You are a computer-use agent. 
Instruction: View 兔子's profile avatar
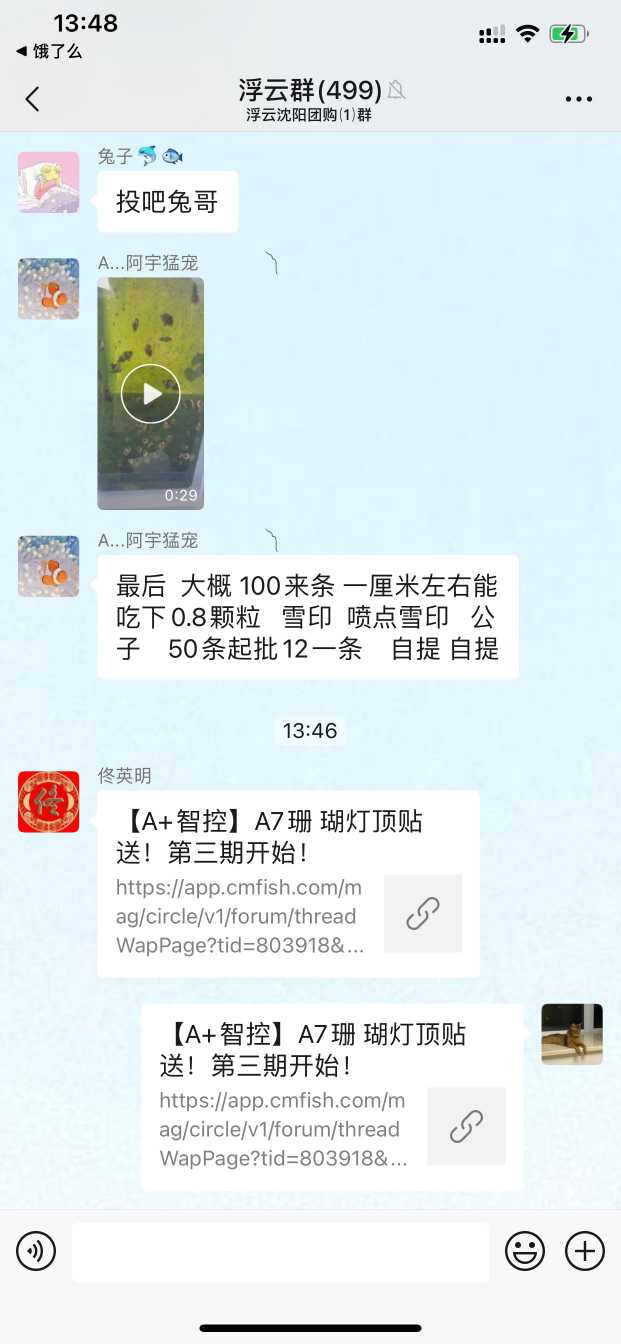48,182
